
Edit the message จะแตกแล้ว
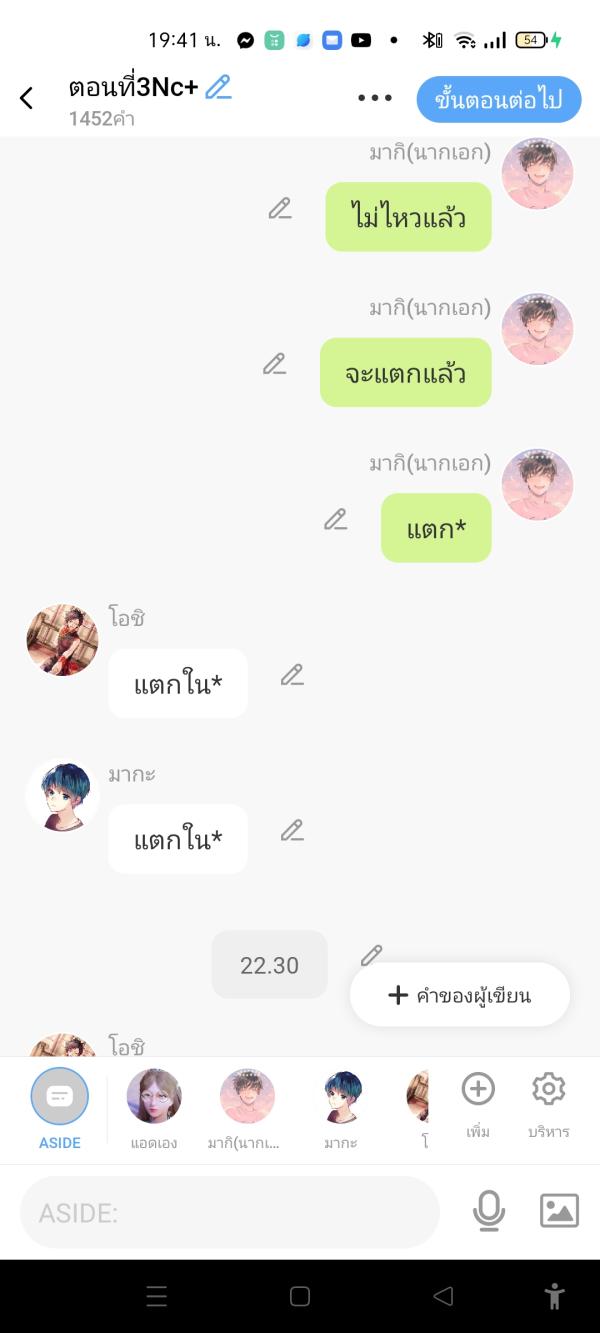pyautogui.click(x=275, y=364)
